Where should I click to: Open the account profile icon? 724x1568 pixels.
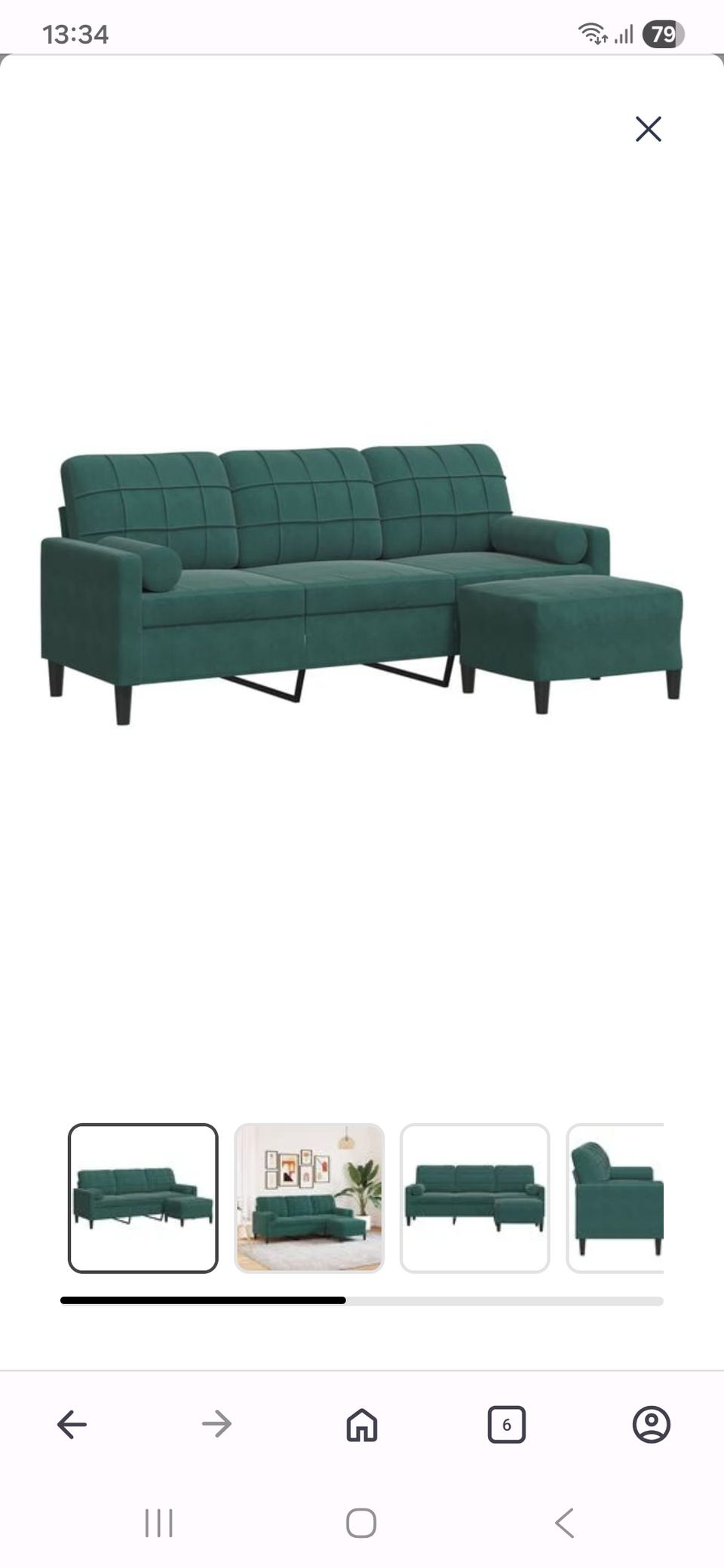(x=652, y=1425)
